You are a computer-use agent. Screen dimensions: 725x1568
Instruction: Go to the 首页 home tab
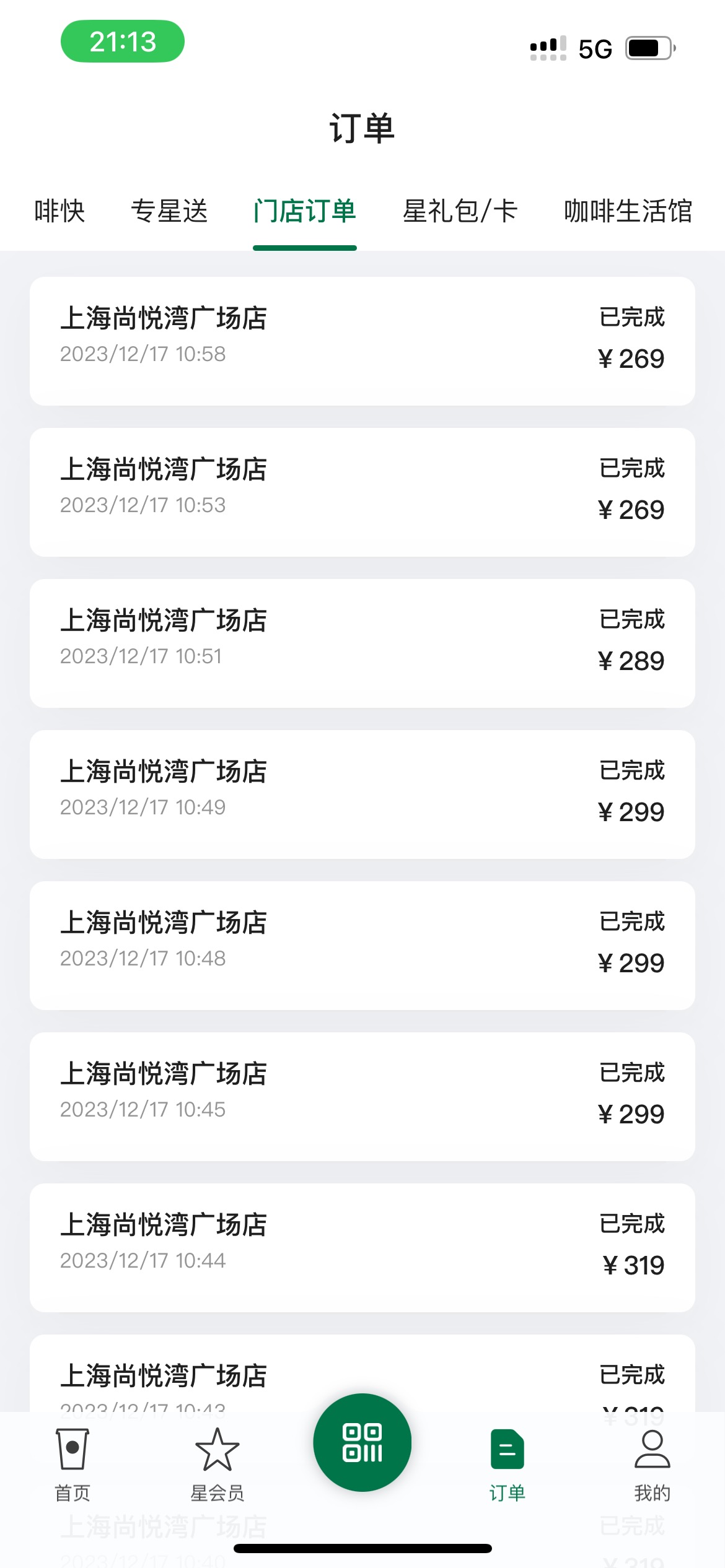(x=72, y=1465)
